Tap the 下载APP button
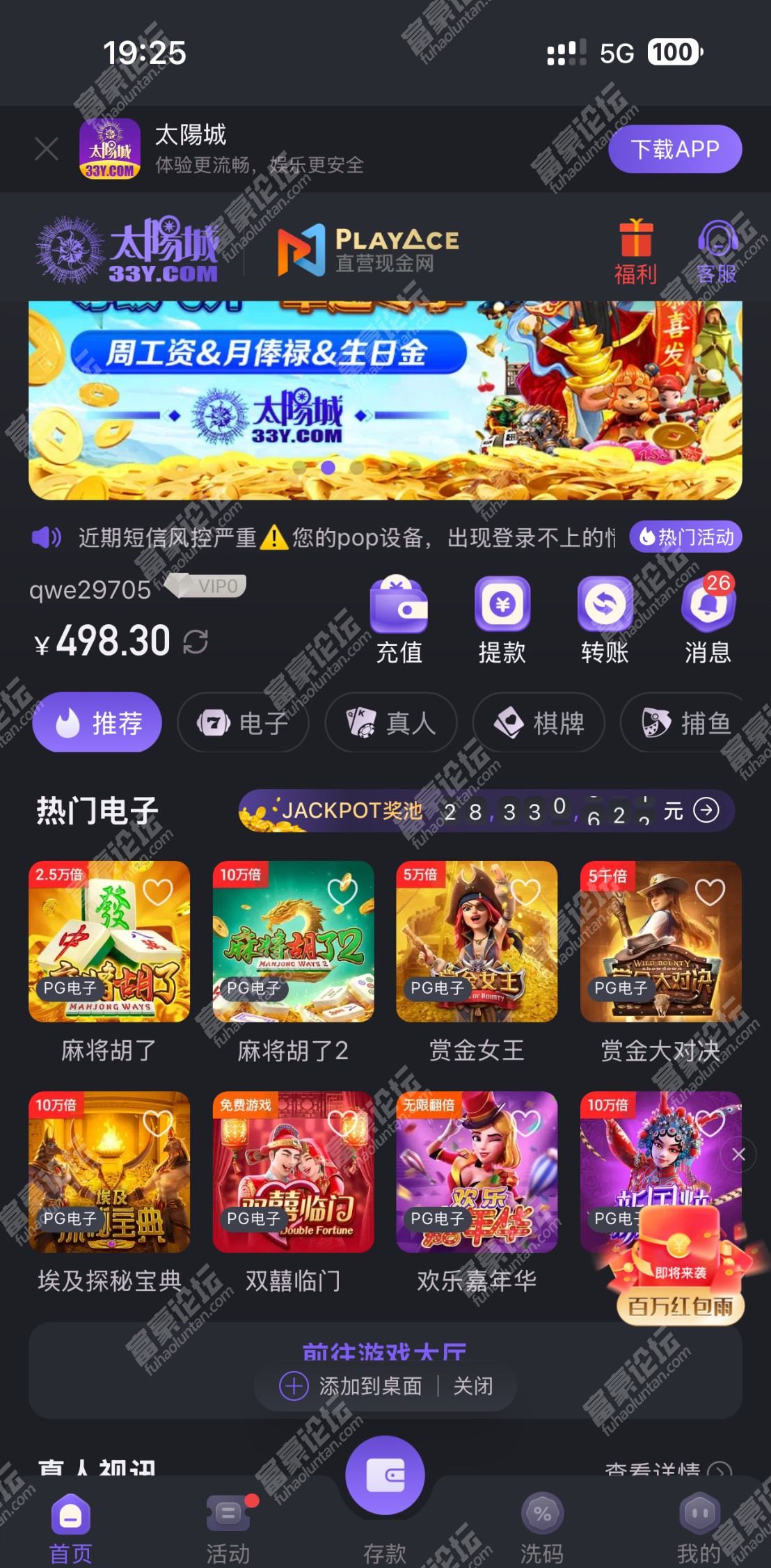The height and width of the screenshot is (1568, 771). click(x=674, y=149)
